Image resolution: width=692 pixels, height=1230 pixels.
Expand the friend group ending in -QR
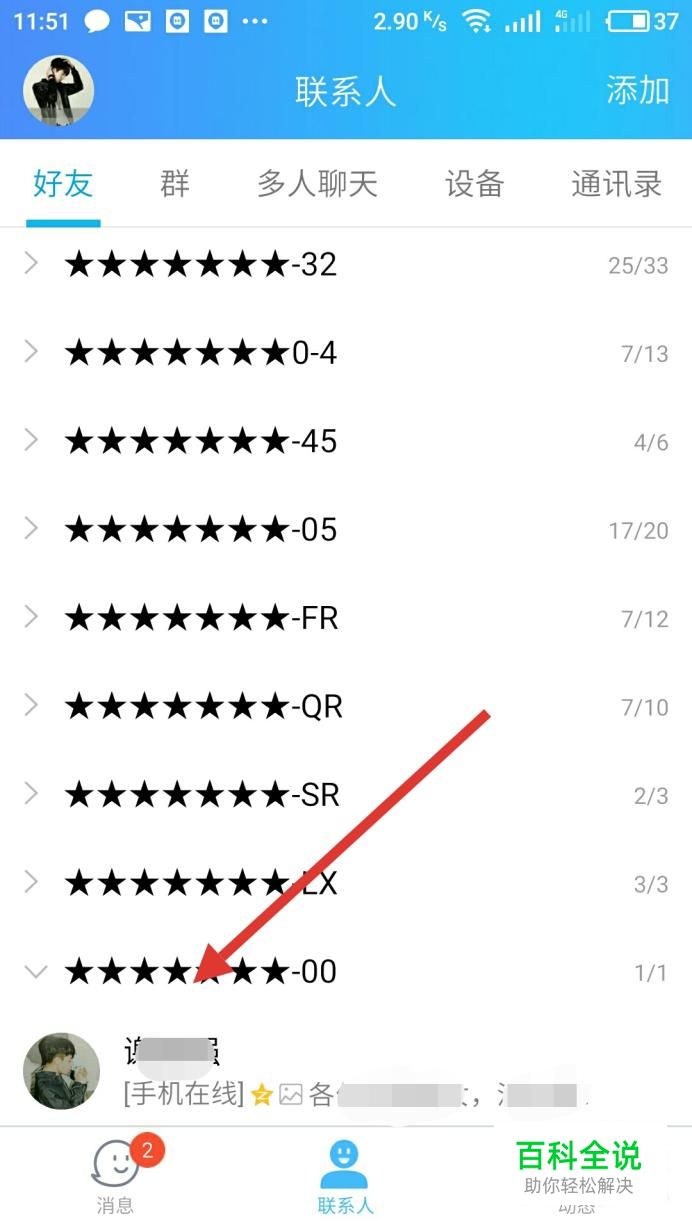346,706
